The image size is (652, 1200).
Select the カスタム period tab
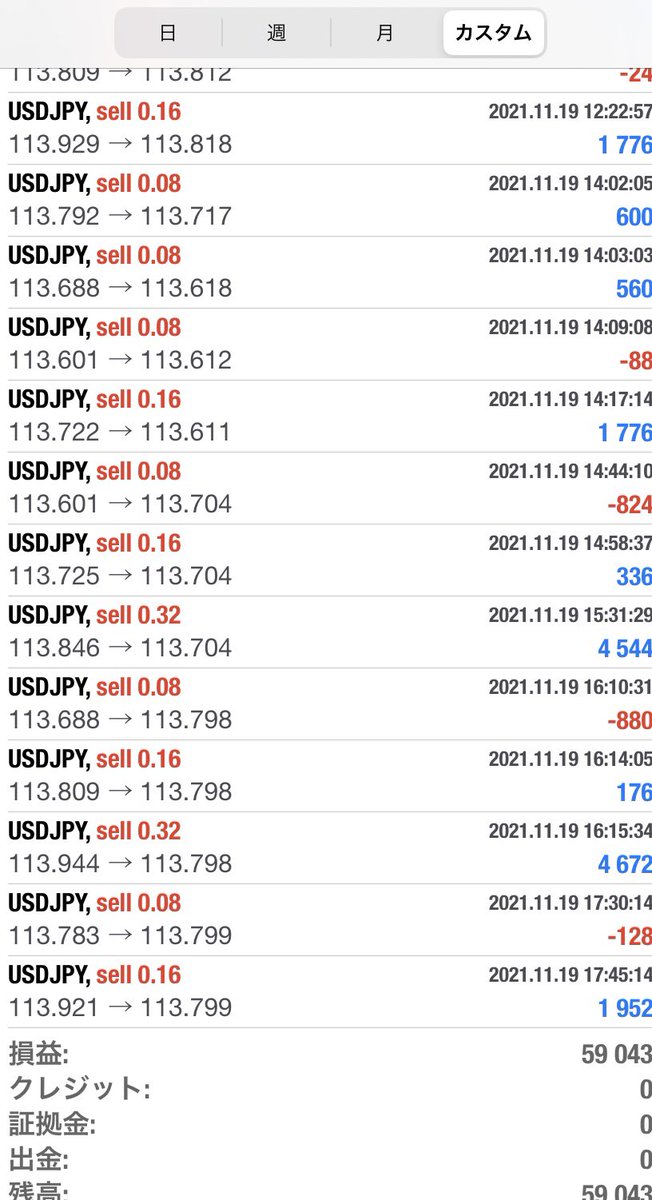[x=493, y=33]
